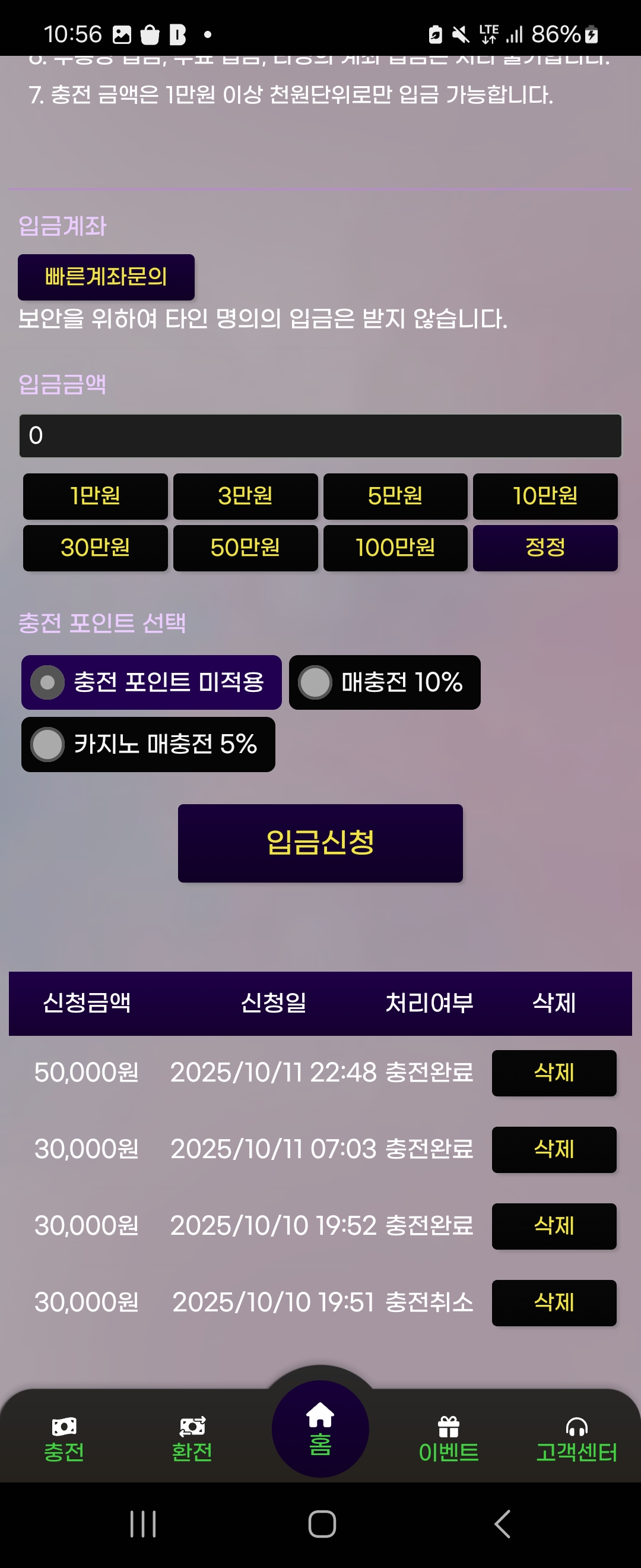Reset the amount with 정정

[545, 548]
